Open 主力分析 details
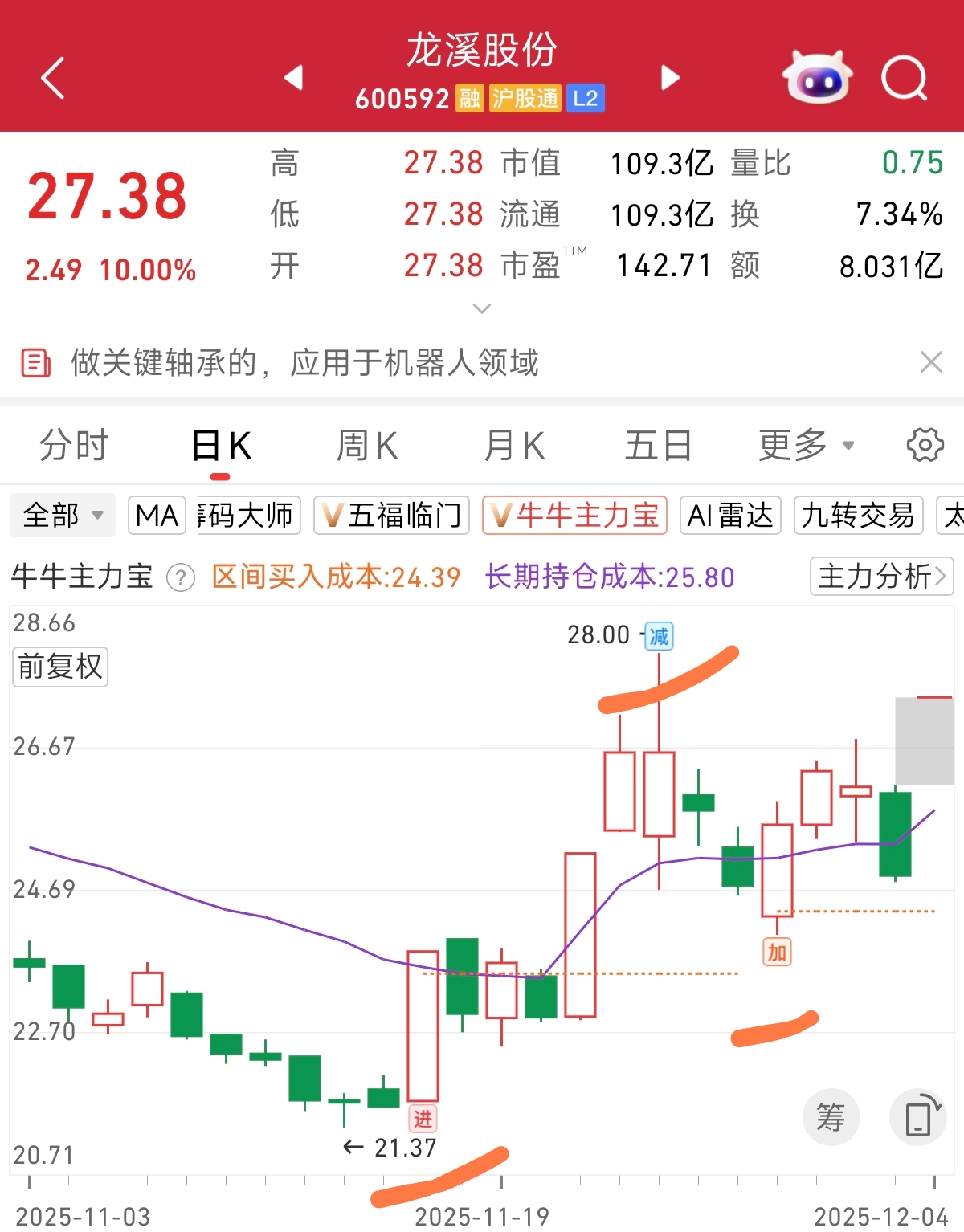 tap(881, 577)
